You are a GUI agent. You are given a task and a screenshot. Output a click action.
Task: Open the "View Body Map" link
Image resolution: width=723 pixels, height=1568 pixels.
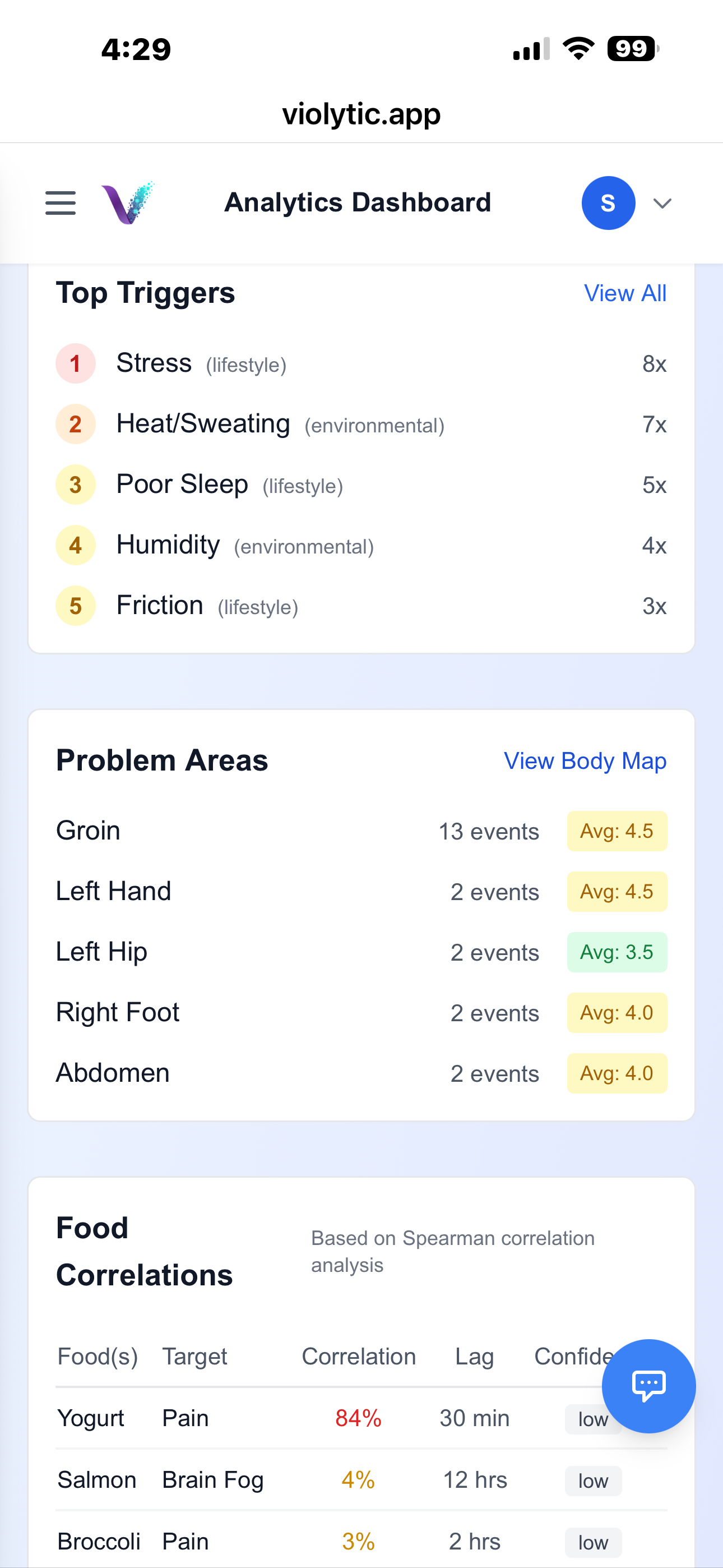(x=585, y=761)
